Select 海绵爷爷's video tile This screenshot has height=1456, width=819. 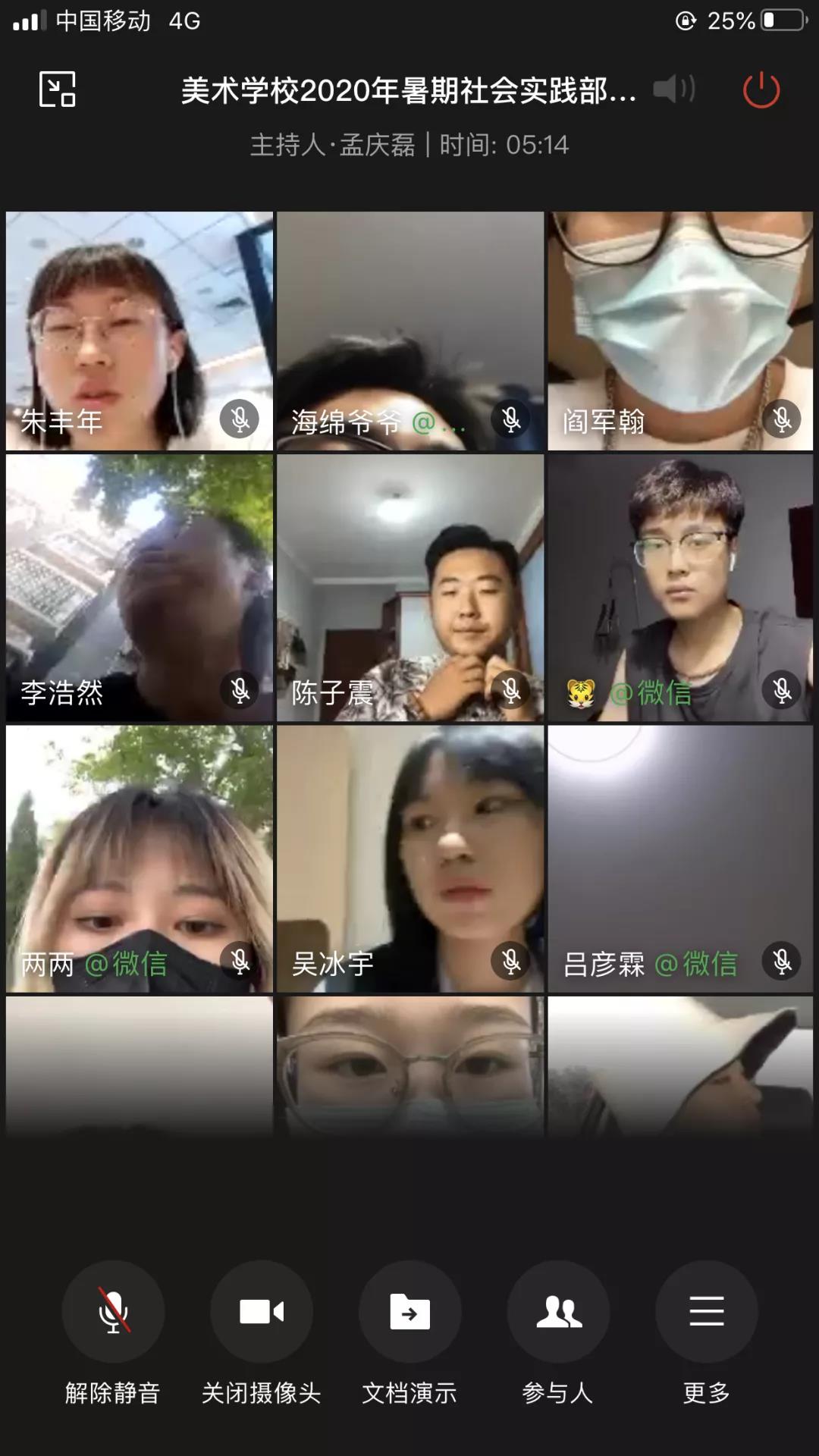[x=410, y=331]
